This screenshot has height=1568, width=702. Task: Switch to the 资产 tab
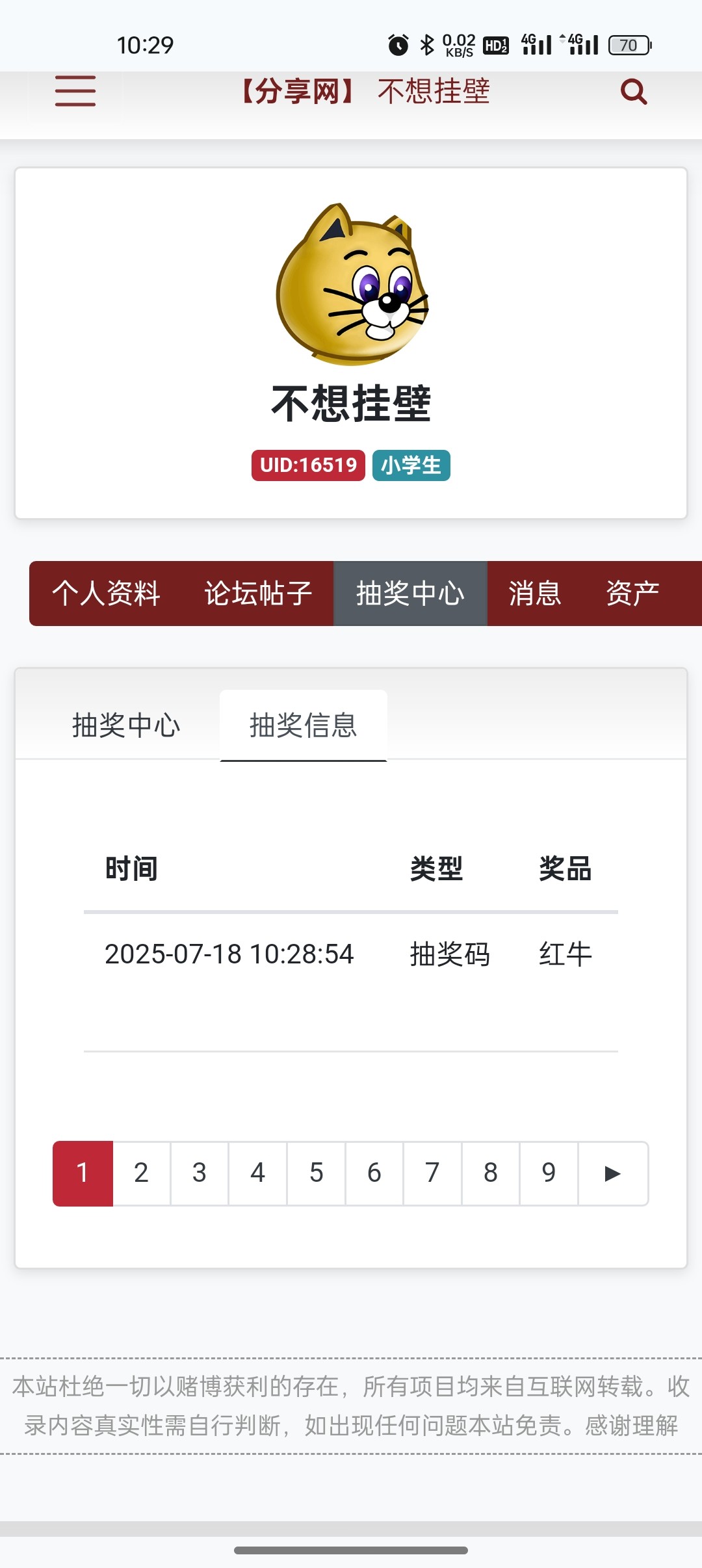click(x=632, y=594)
